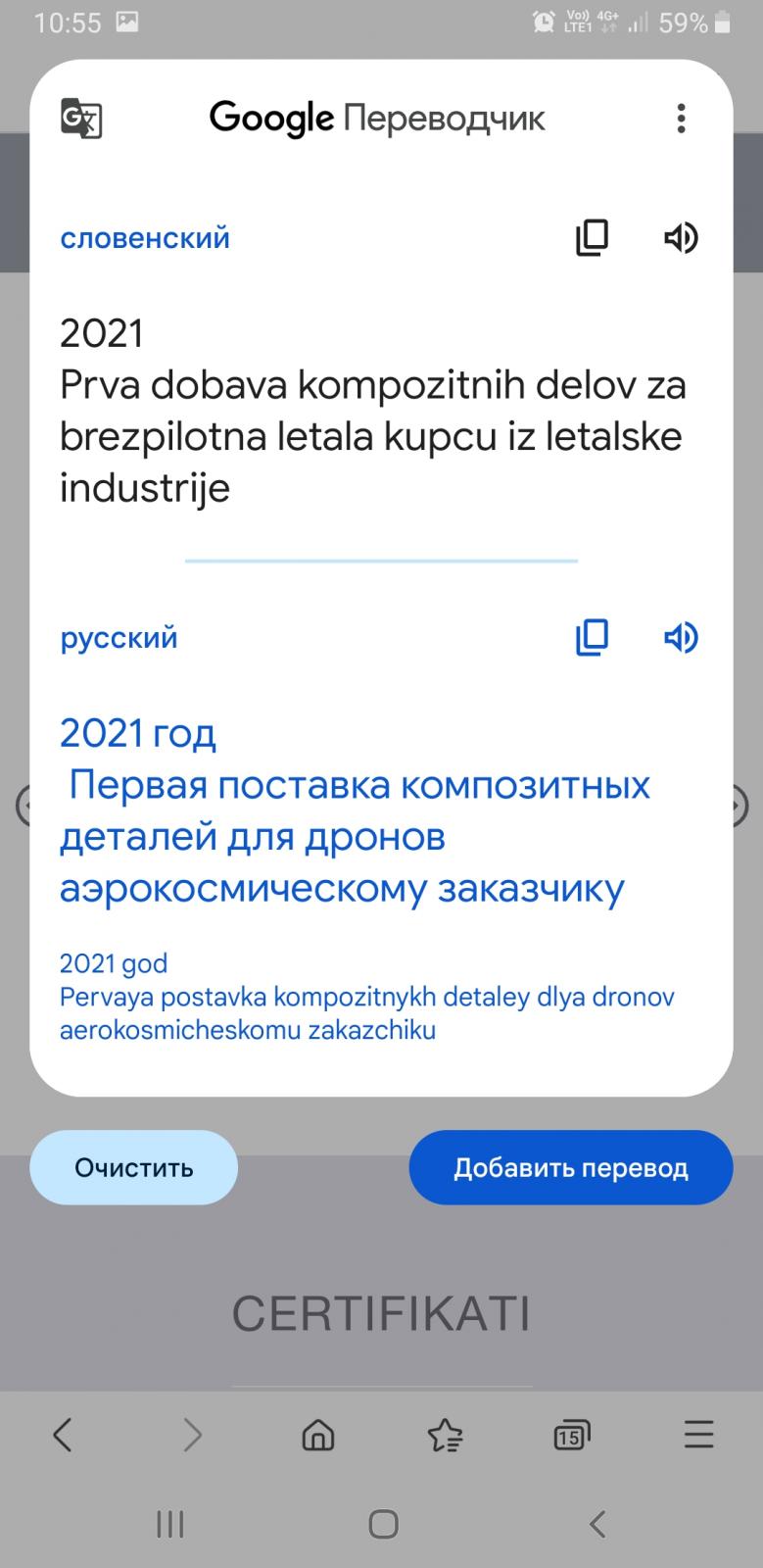Open recent apps from the navigation bar

tap(170, 1524)
